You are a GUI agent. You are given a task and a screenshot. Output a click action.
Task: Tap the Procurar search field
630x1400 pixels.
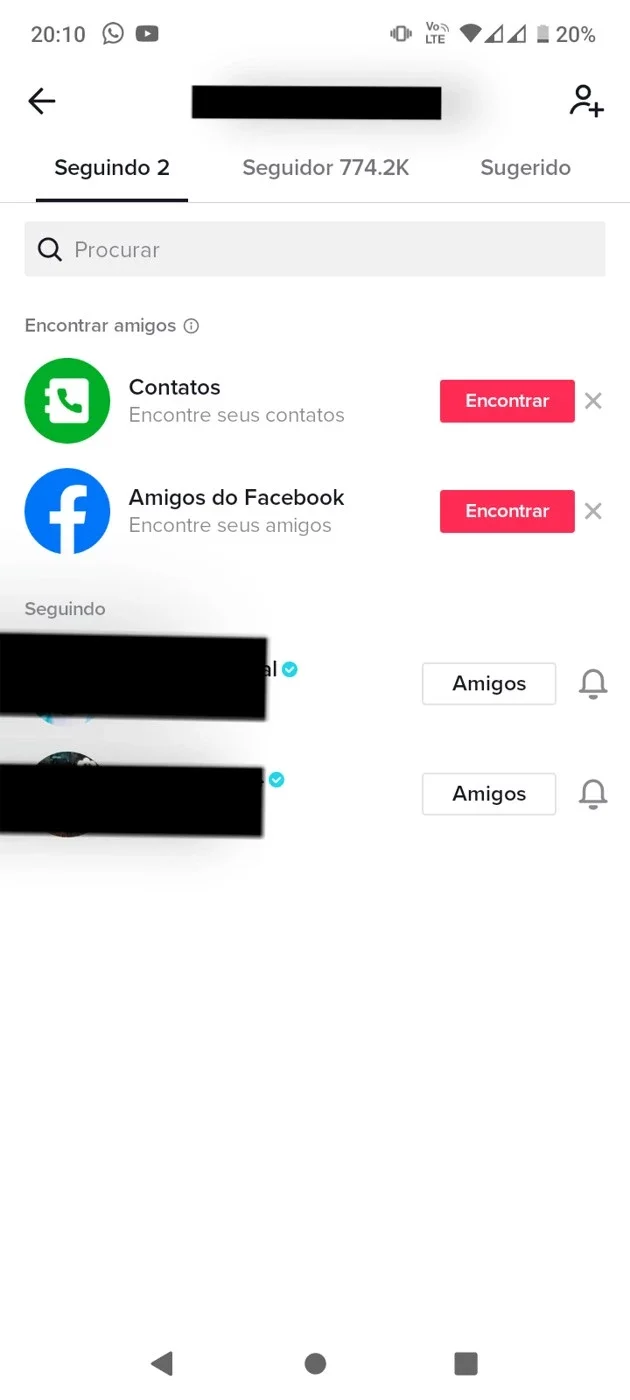tap(315, 249)
